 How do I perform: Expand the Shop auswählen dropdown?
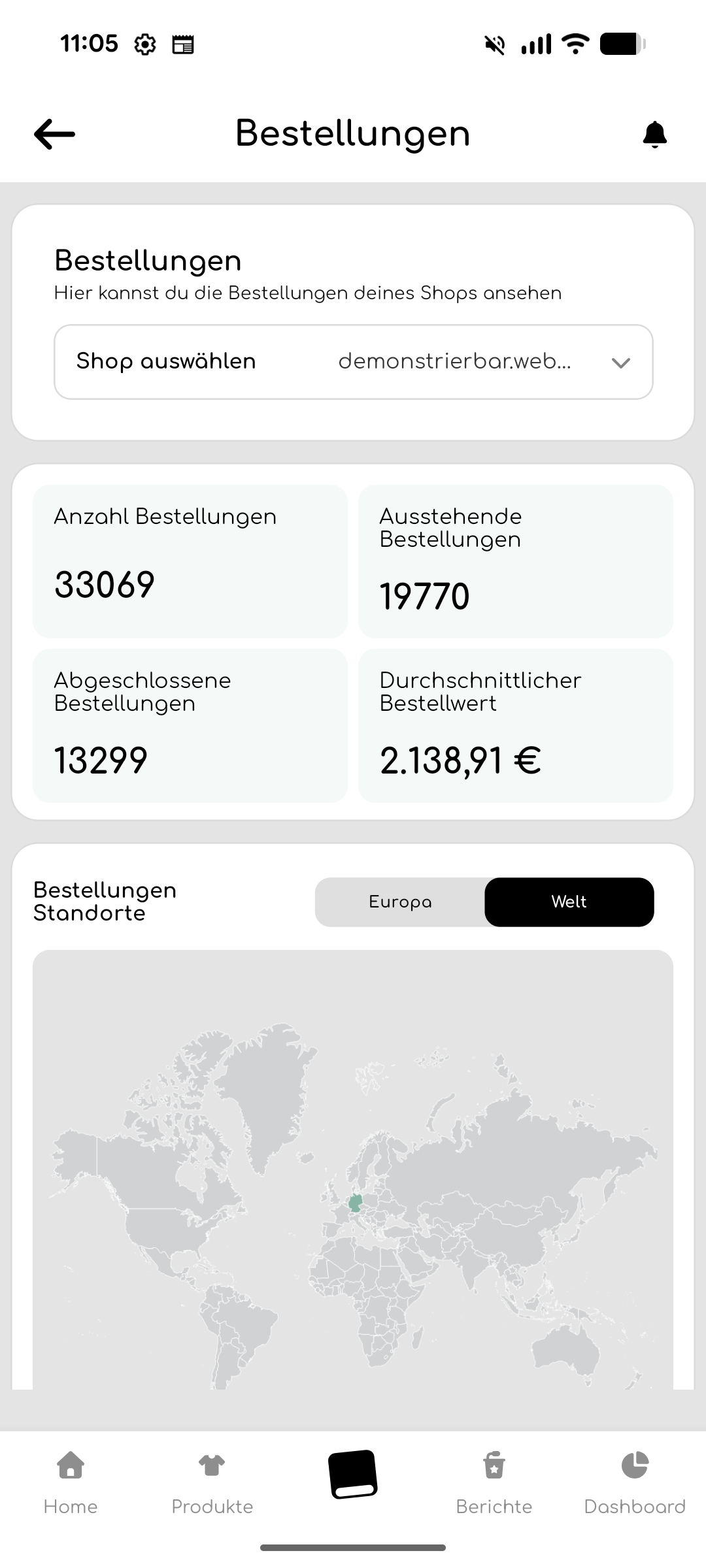(x=354, y=362)
